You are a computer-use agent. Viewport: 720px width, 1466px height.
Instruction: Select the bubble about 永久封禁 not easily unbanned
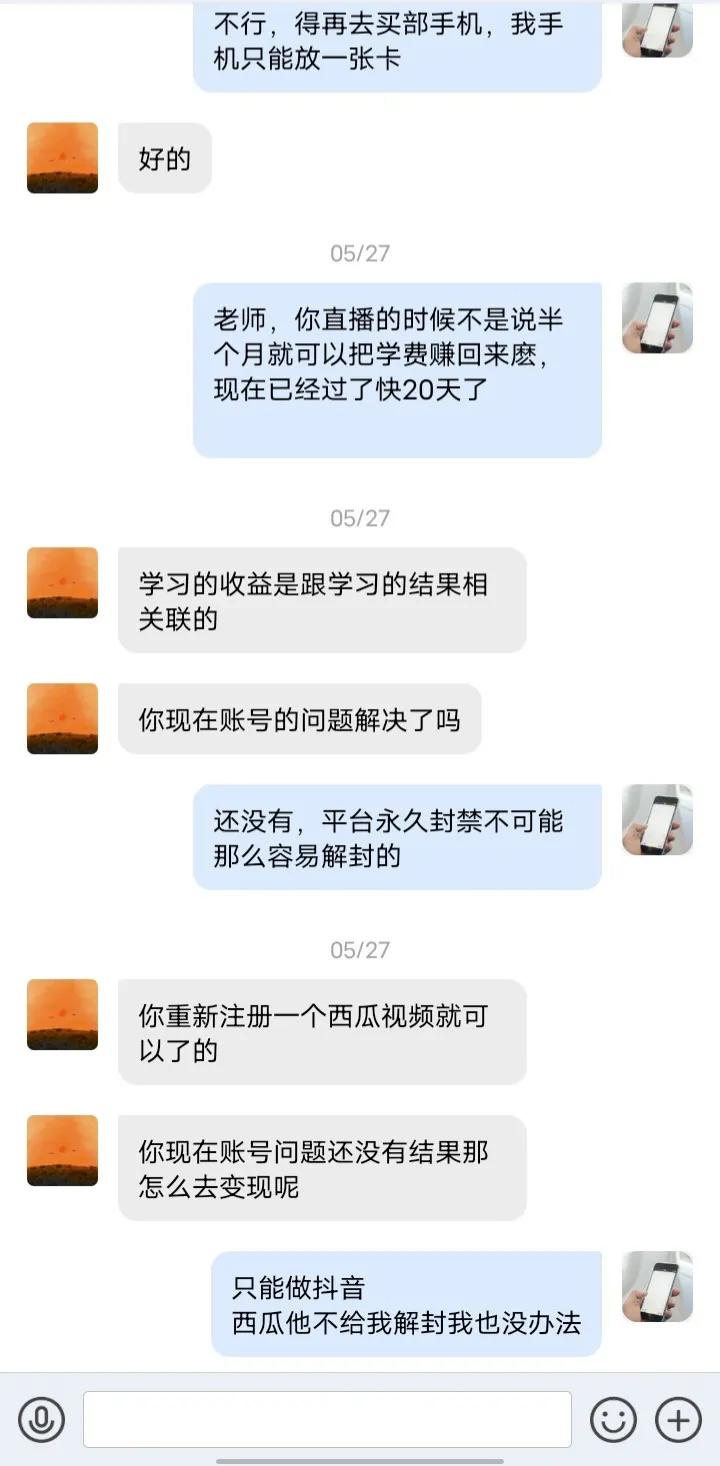point(398,837)
